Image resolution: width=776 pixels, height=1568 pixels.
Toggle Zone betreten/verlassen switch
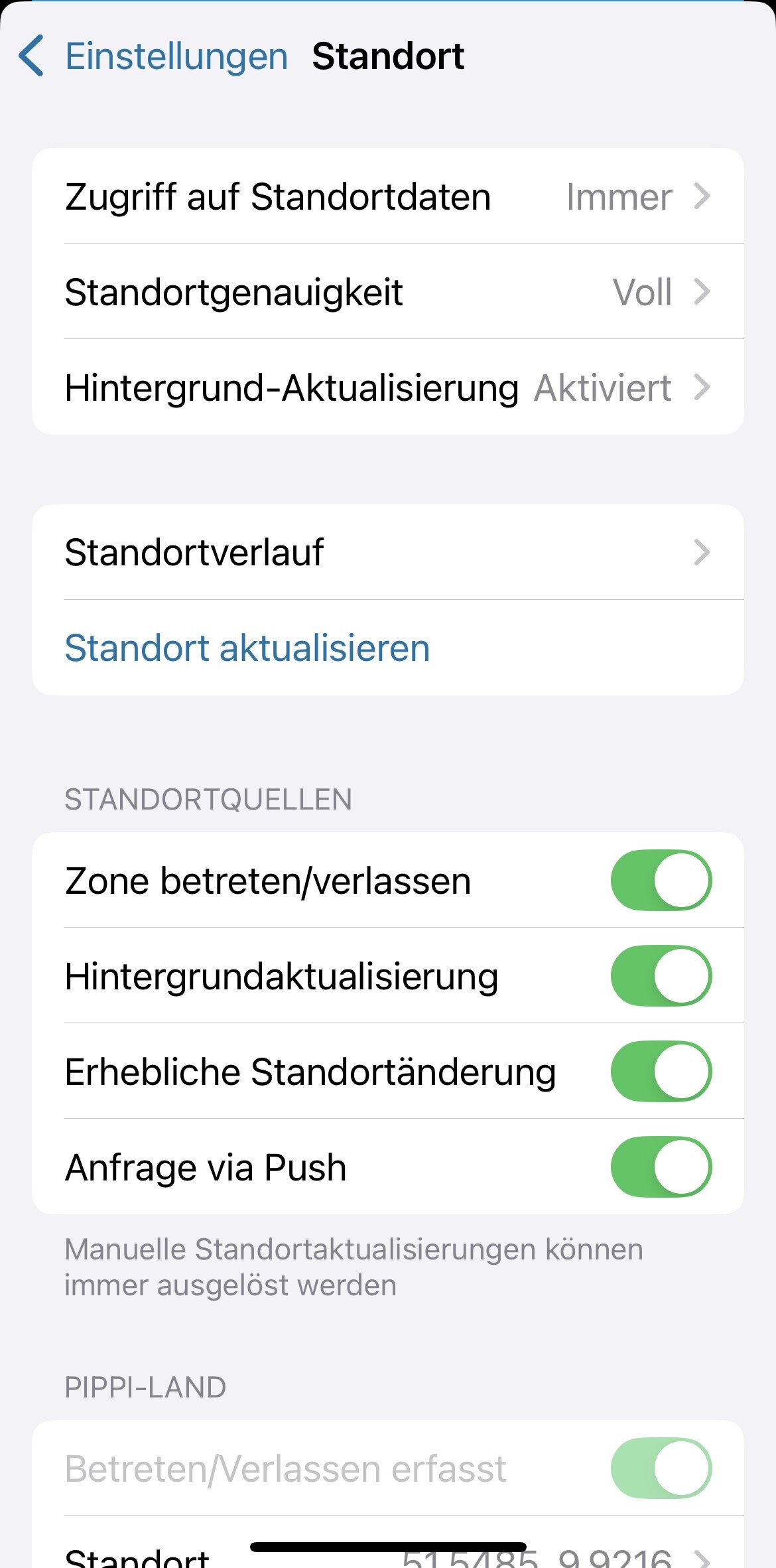pos(661,881)
